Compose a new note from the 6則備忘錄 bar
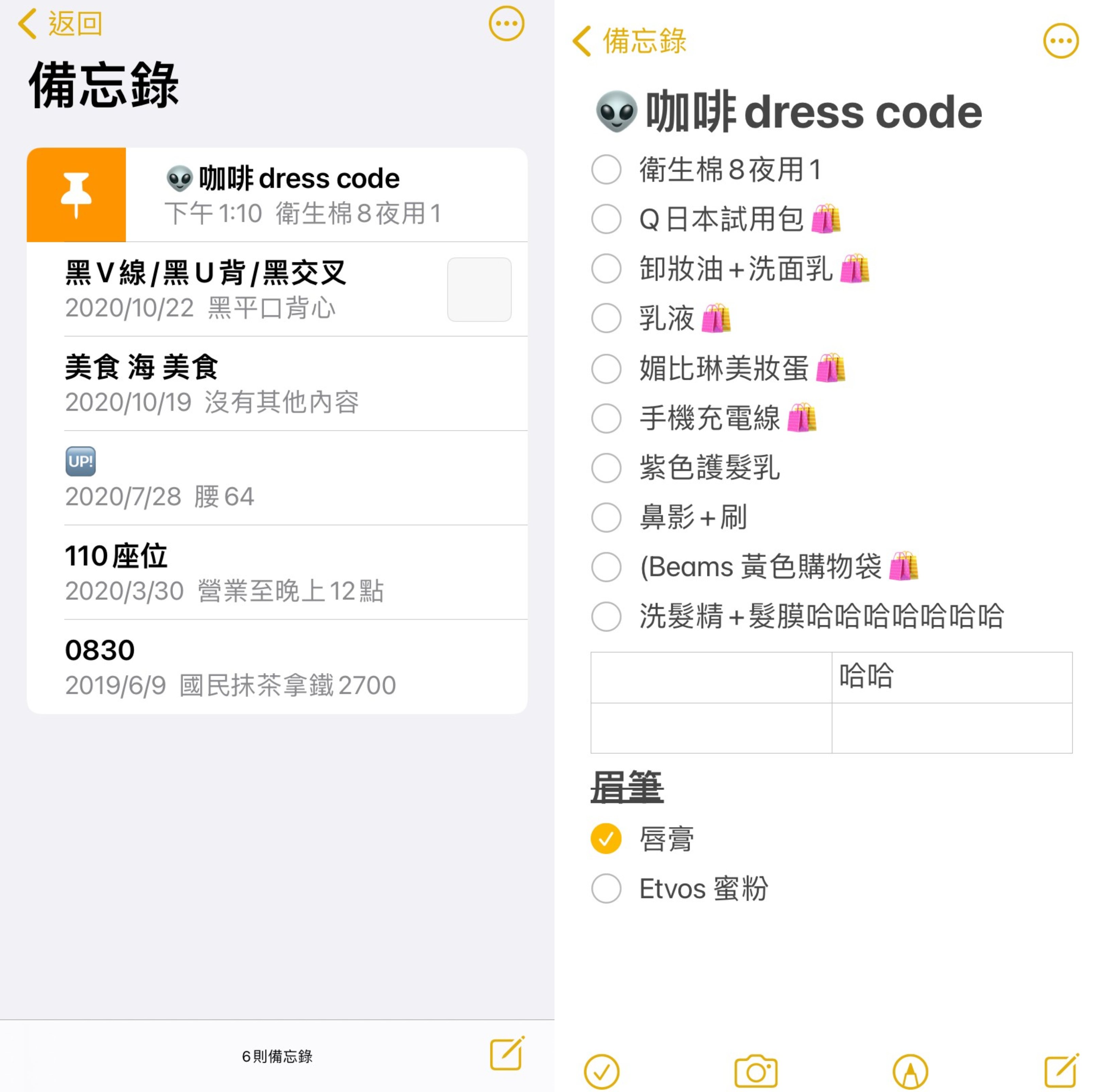The width and height of the screenshot is (1109, 1092). pyautogui.click(x=506, y=1054)
